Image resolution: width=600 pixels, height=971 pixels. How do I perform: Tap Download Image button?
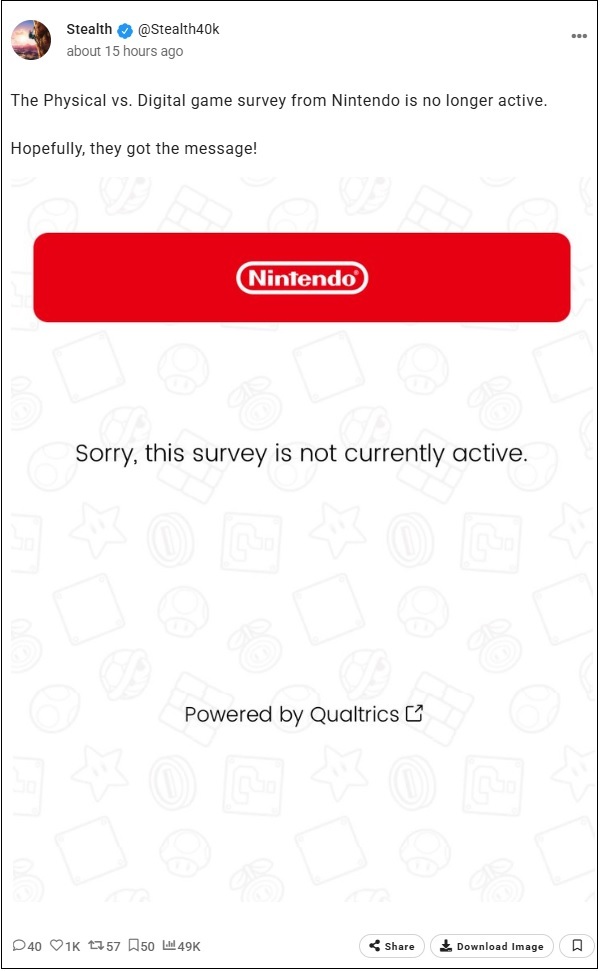[x=492, y=946]
